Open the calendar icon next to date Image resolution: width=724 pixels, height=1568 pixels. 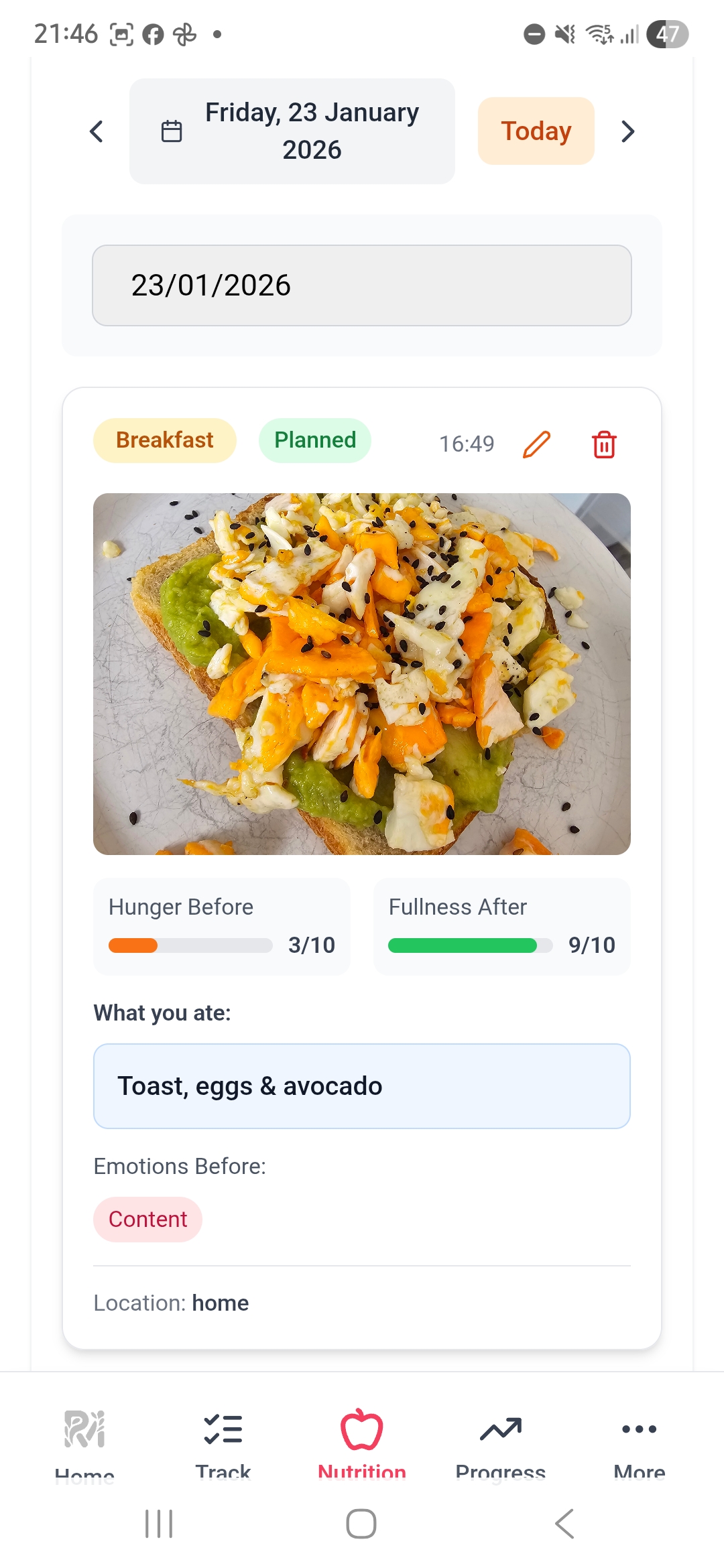(172, 131)
